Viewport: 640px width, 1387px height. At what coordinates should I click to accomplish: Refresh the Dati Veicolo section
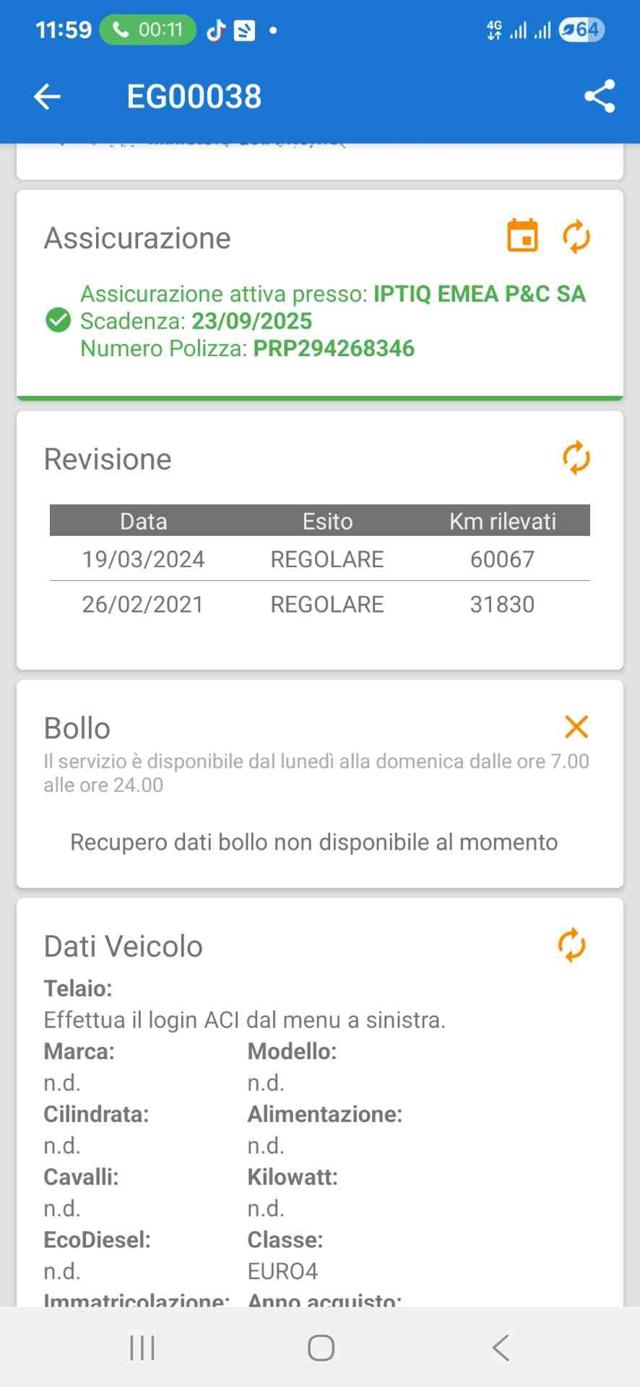[572, 945]
